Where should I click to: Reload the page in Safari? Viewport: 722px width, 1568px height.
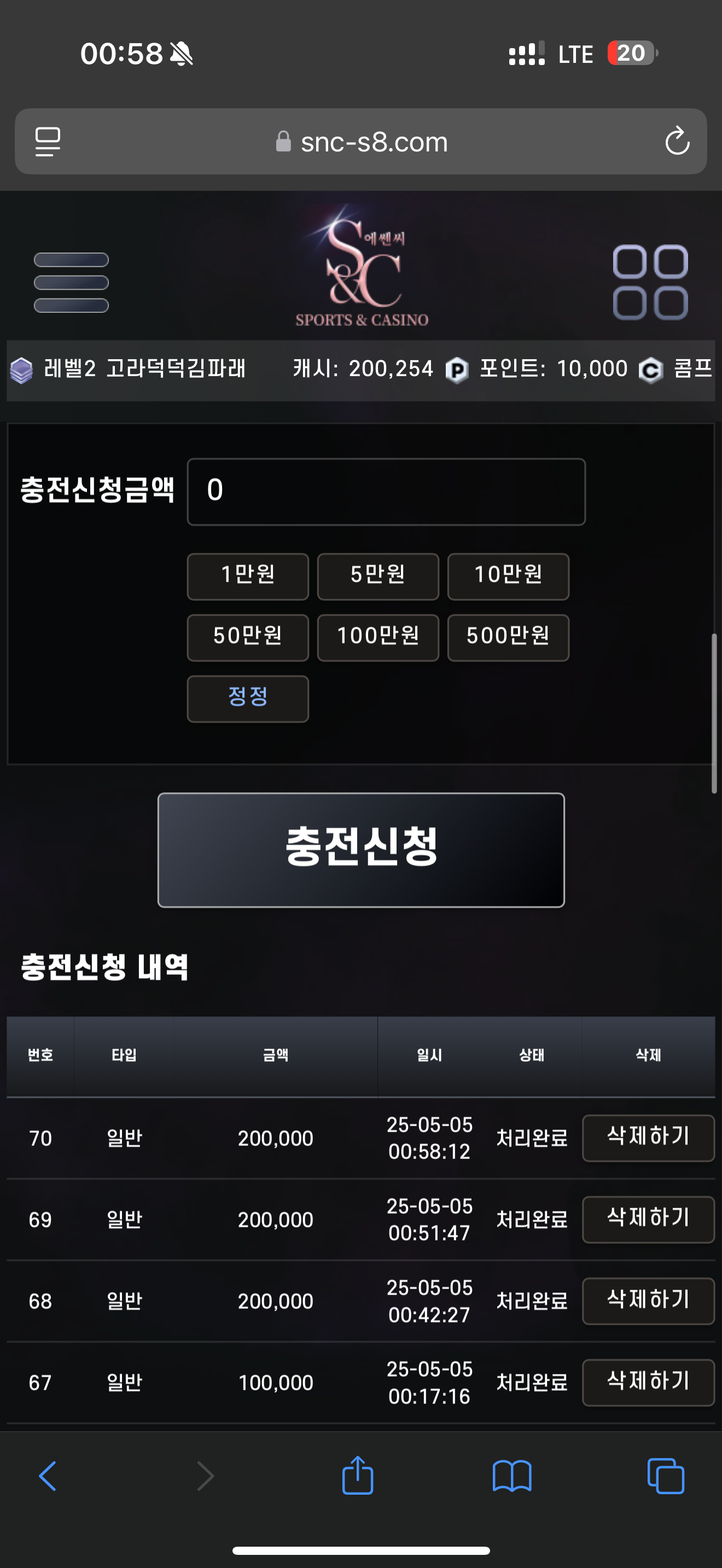[x=677, y=142]
